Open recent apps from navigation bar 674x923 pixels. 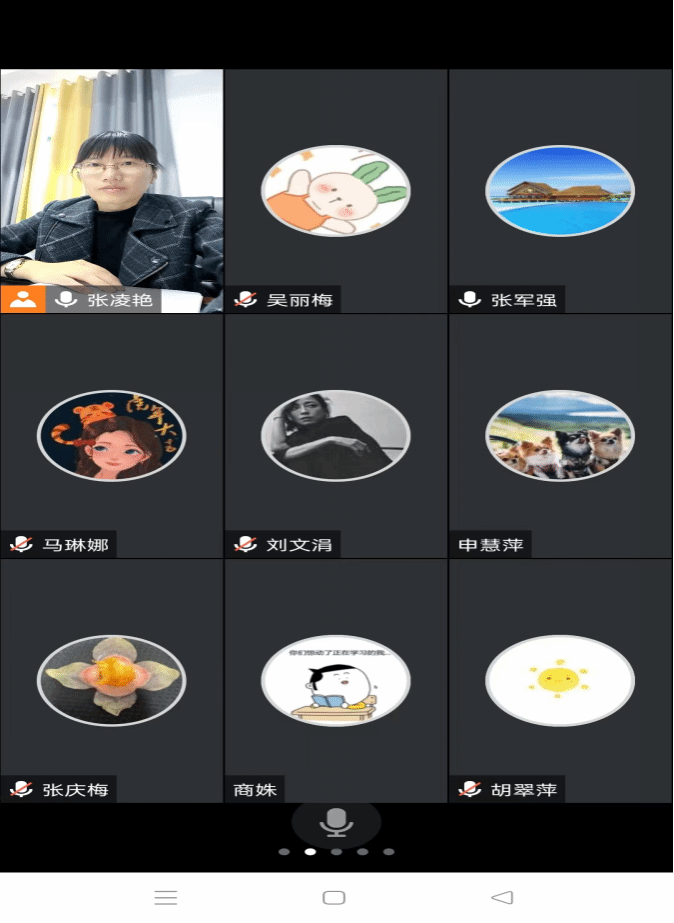tap(166, 897)
